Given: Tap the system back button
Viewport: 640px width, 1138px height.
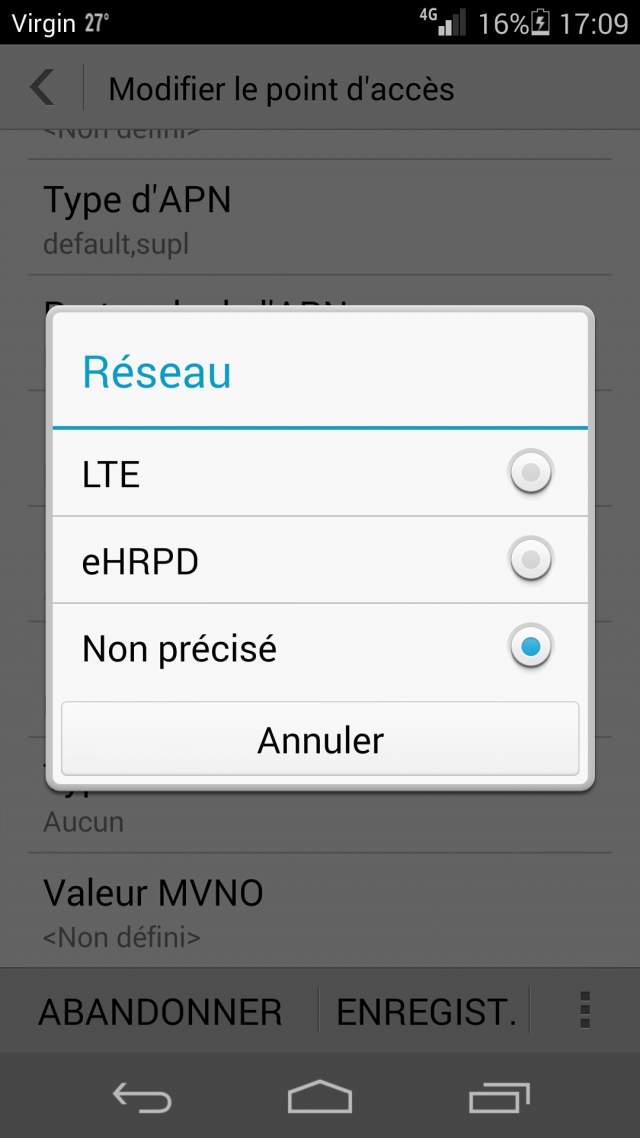Looking at the screenshot, I should [142, 1097].
